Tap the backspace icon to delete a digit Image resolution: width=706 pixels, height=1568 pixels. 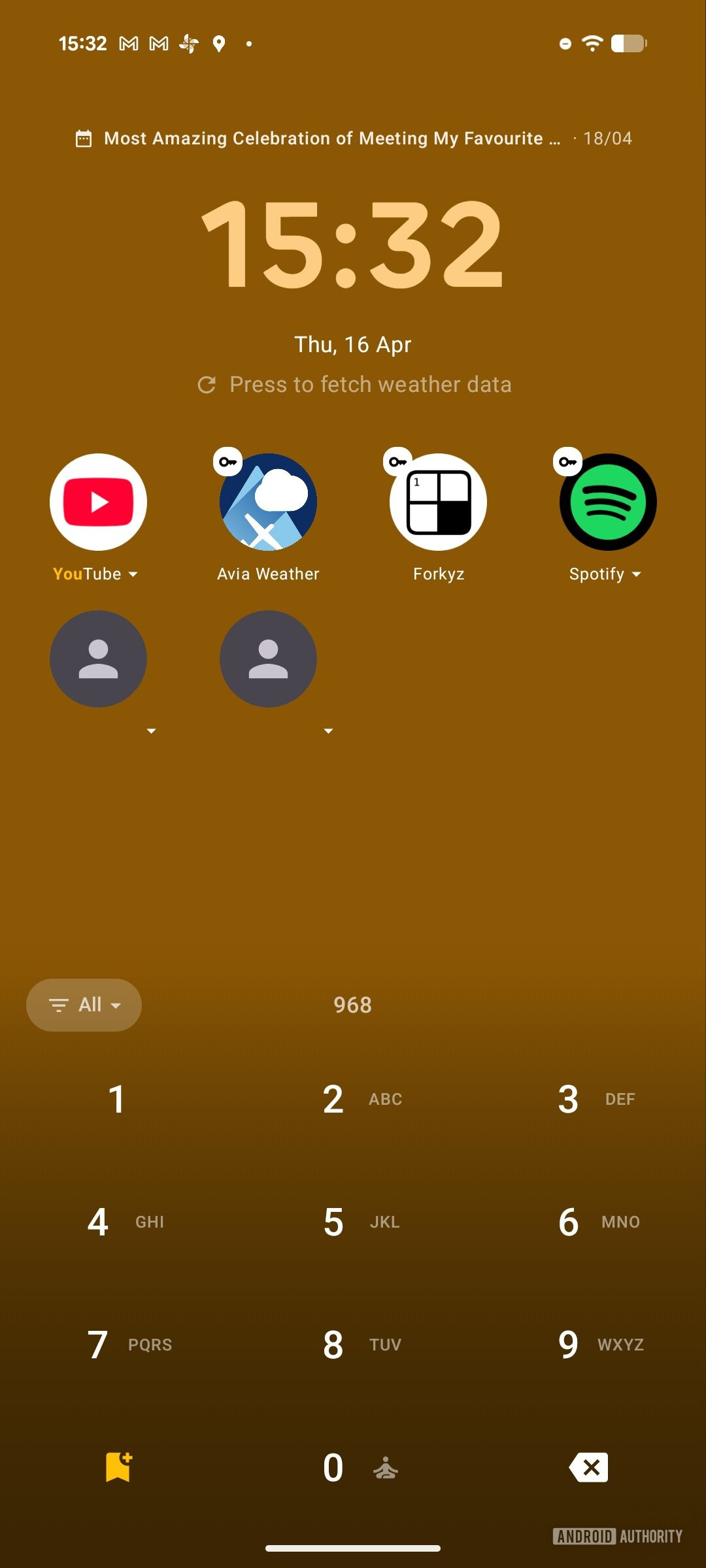pos(588,1467)
